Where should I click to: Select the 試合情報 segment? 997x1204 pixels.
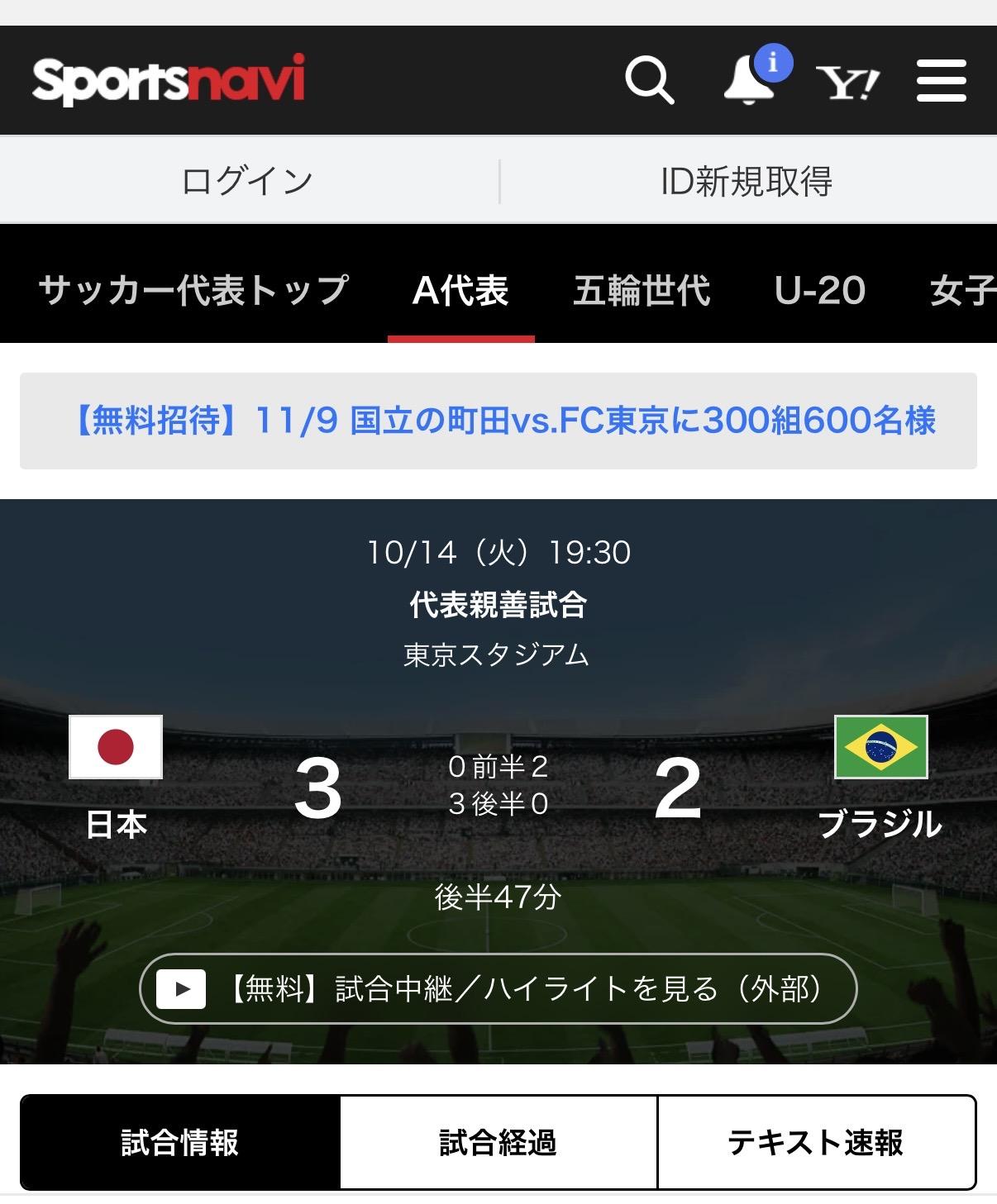pyautogui.click(x=180, y=1143)
